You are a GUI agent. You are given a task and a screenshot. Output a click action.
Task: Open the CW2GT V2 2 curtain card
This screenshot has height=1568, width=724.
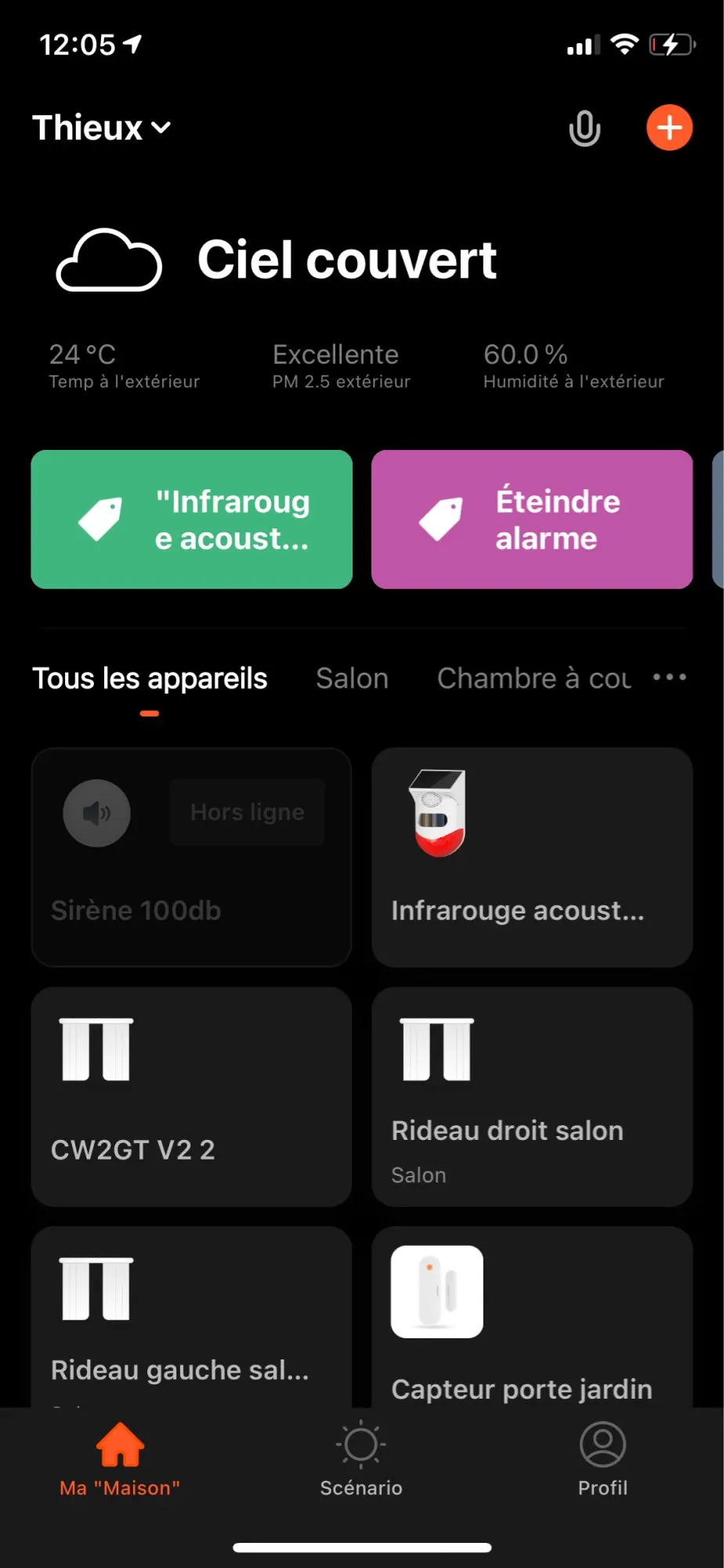[x=191, y=1096]
